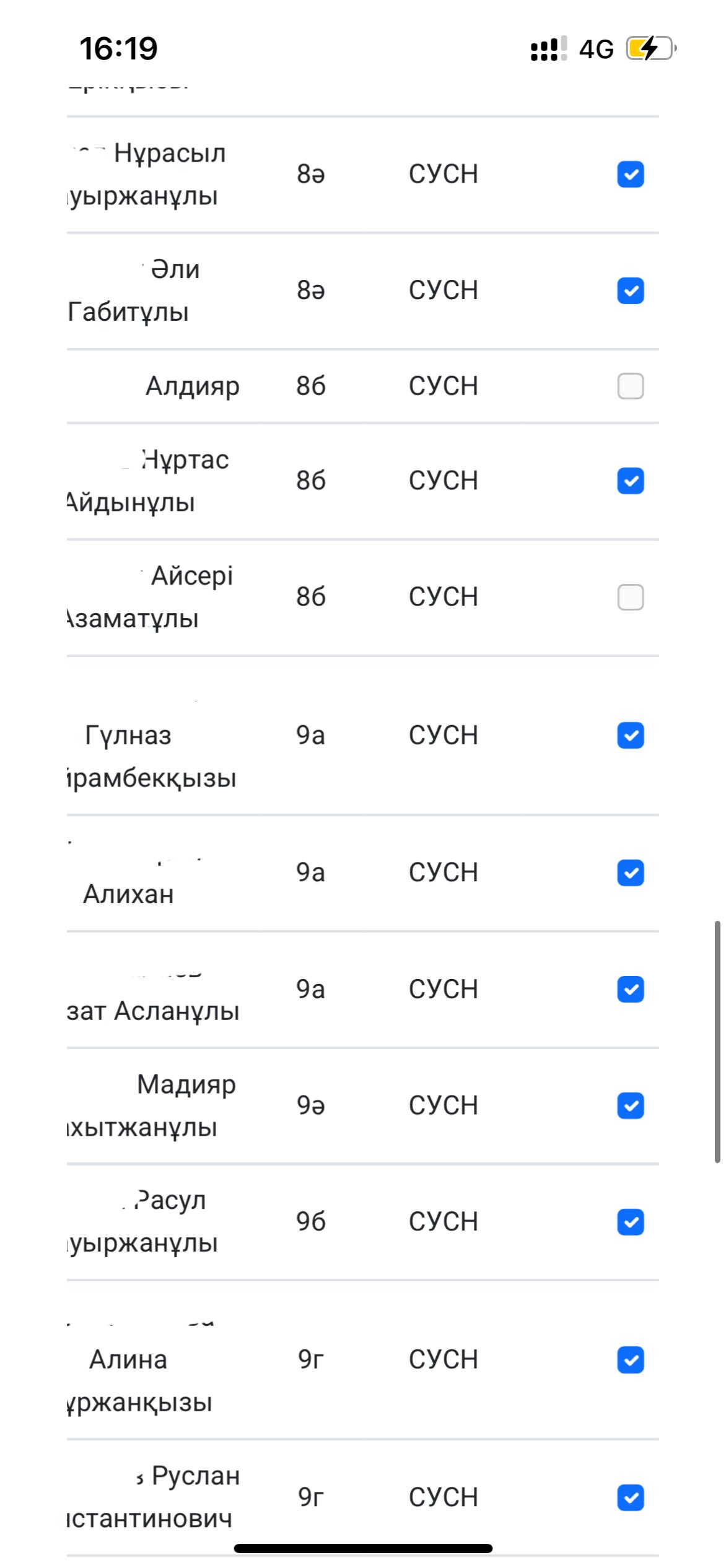
Task: Uncheck Мадияр's checkbox in 9ә
Action: (631, 1105)
